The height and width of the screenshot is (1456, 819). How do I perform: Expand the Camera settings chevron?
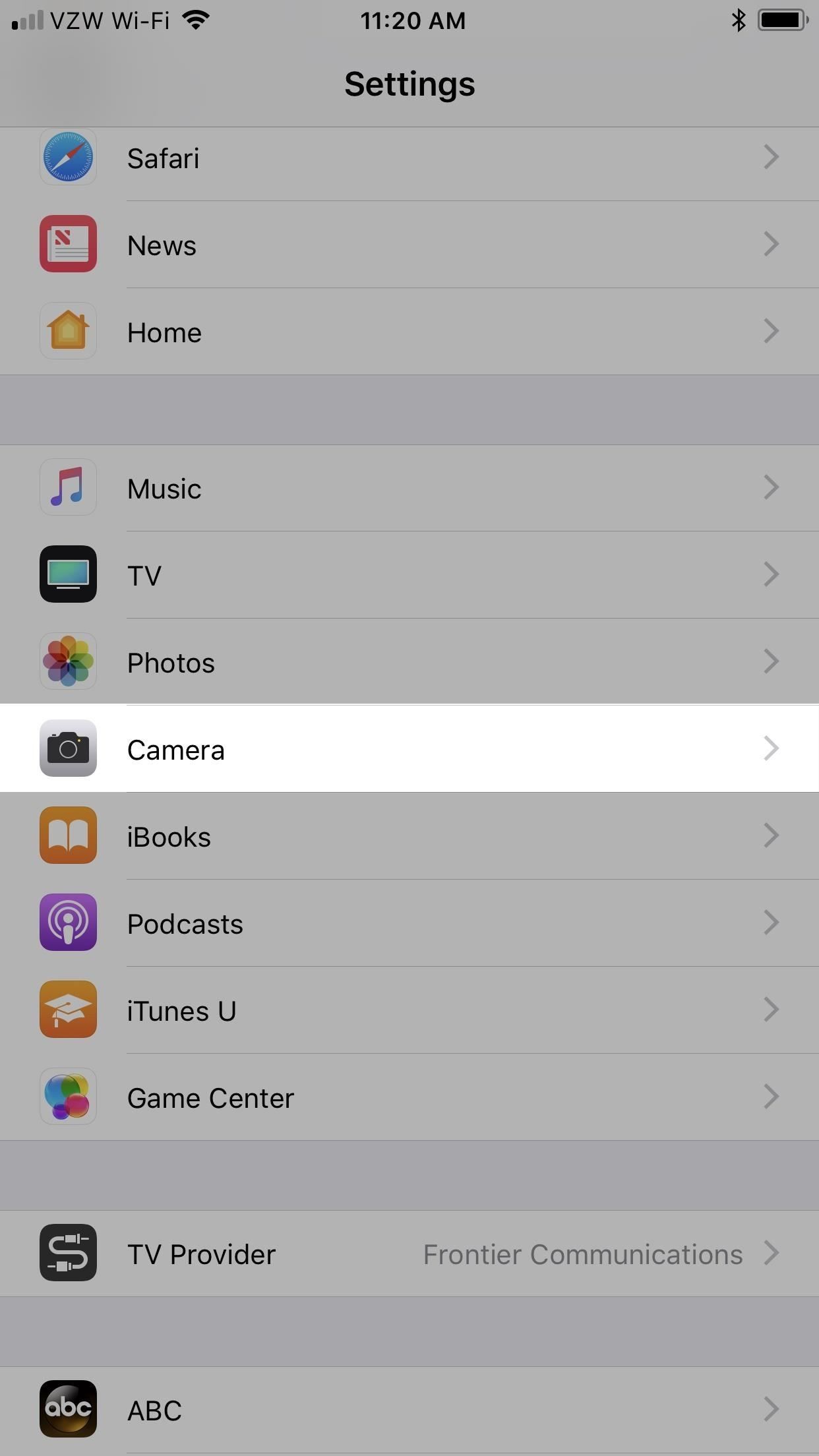pyautogui.click(x=771, y=748)
